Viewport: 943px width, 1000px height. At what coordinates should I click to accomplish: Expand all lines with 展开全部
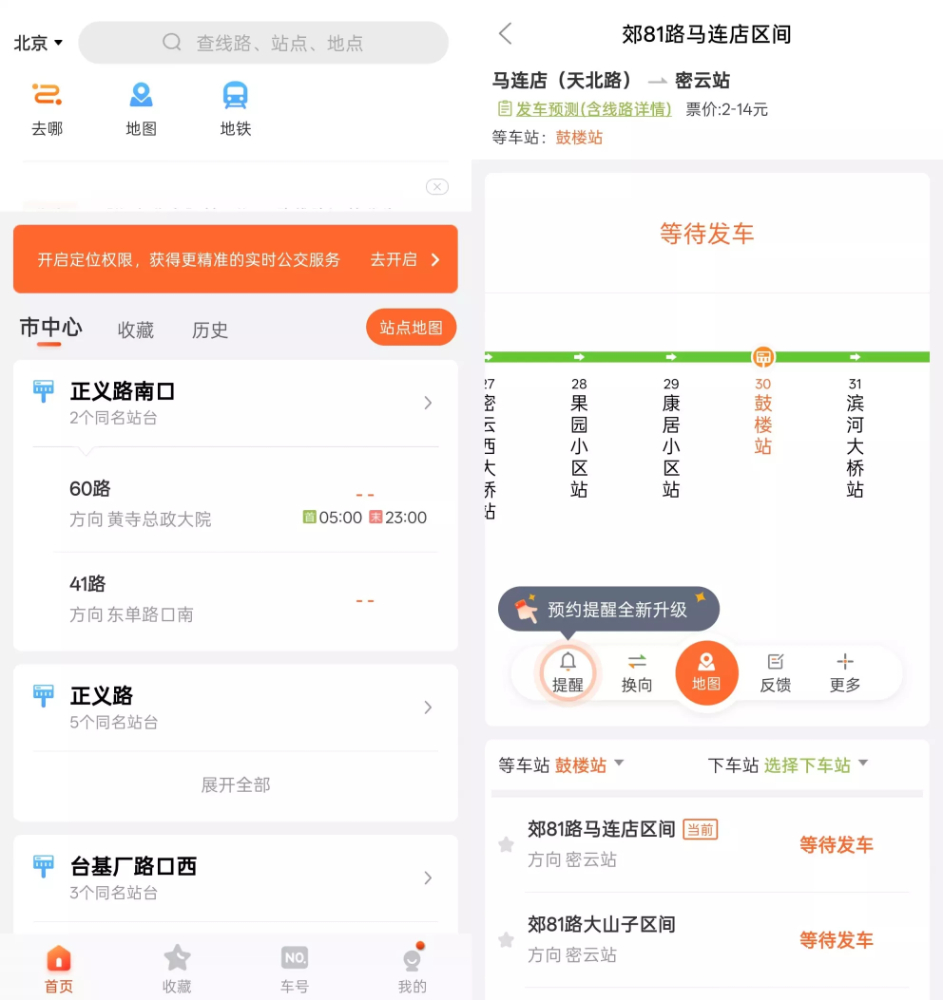pos(236,785)
